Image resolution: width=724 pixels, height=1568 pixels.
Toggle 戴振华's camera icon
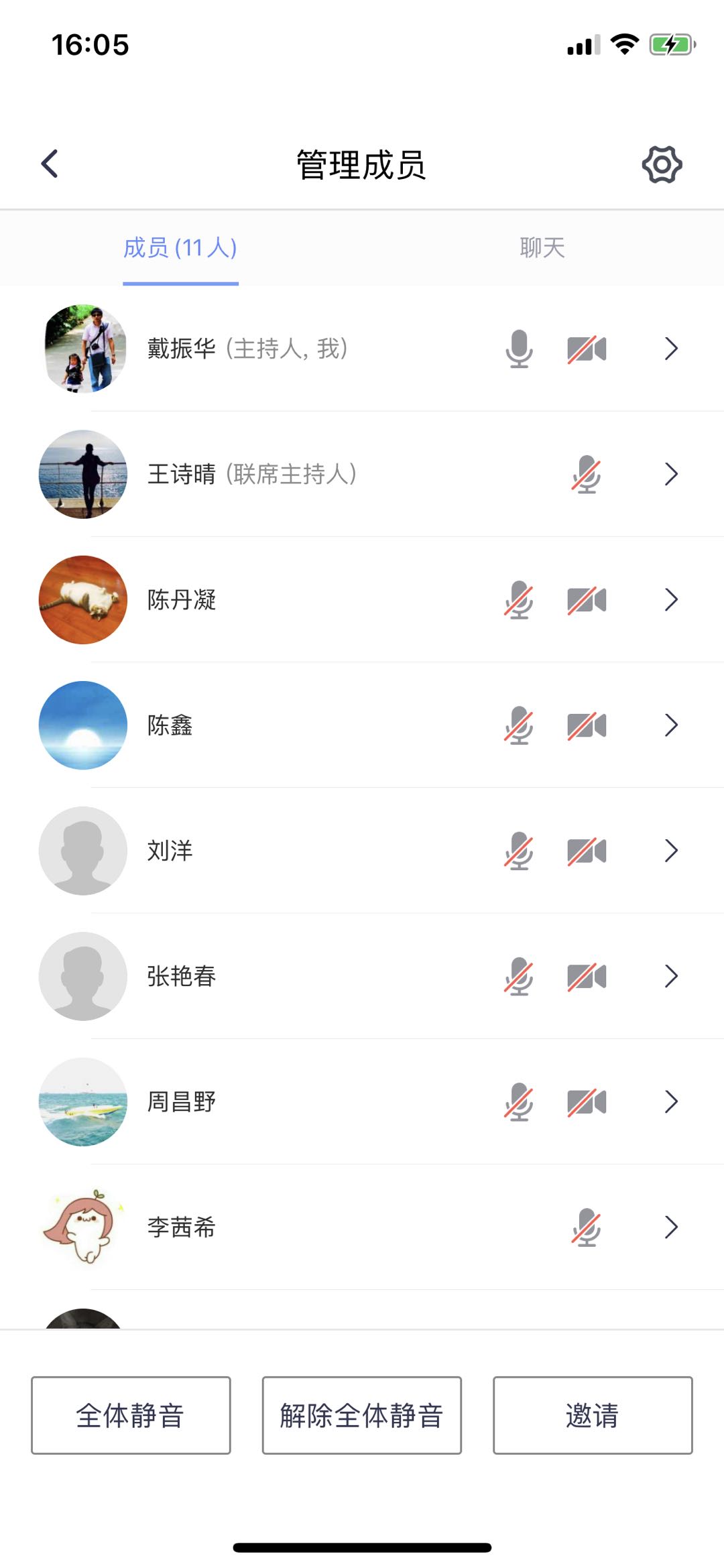click(587, 349)
